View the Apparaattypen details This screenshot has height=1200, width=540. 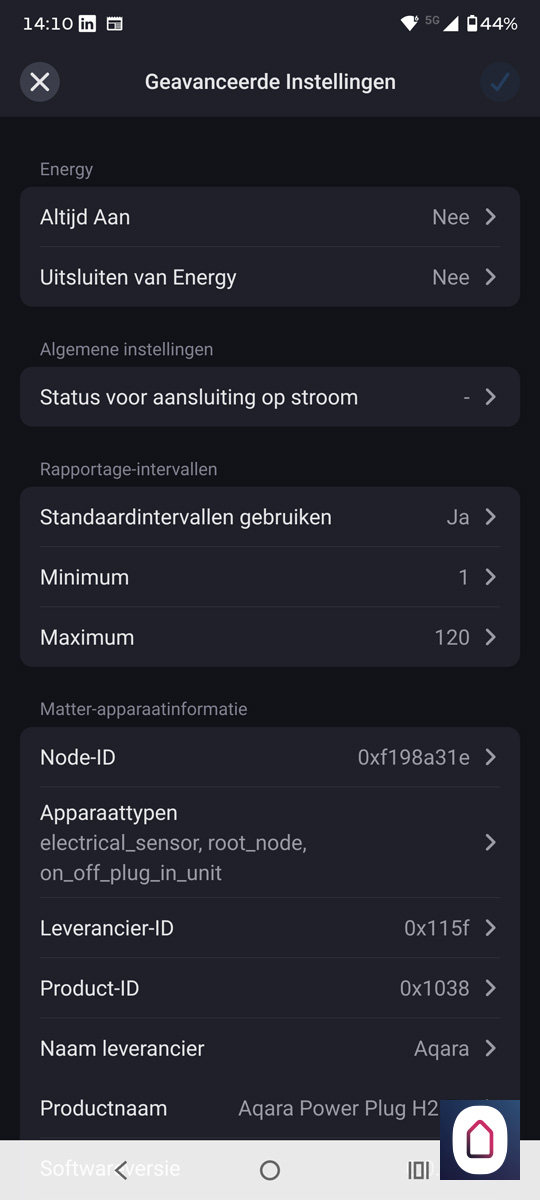pos(270,842)
